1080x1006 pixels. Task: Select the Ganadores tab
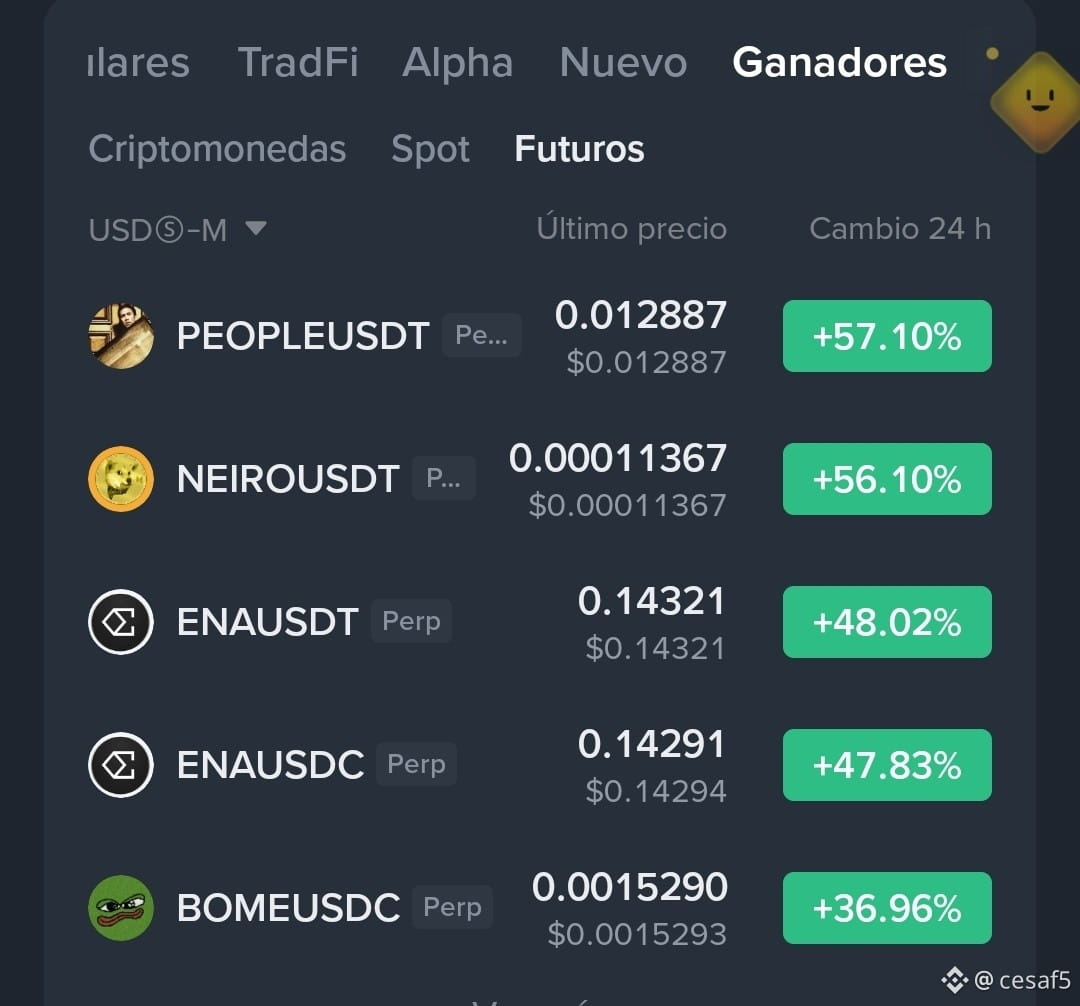[x=839, y=63]
